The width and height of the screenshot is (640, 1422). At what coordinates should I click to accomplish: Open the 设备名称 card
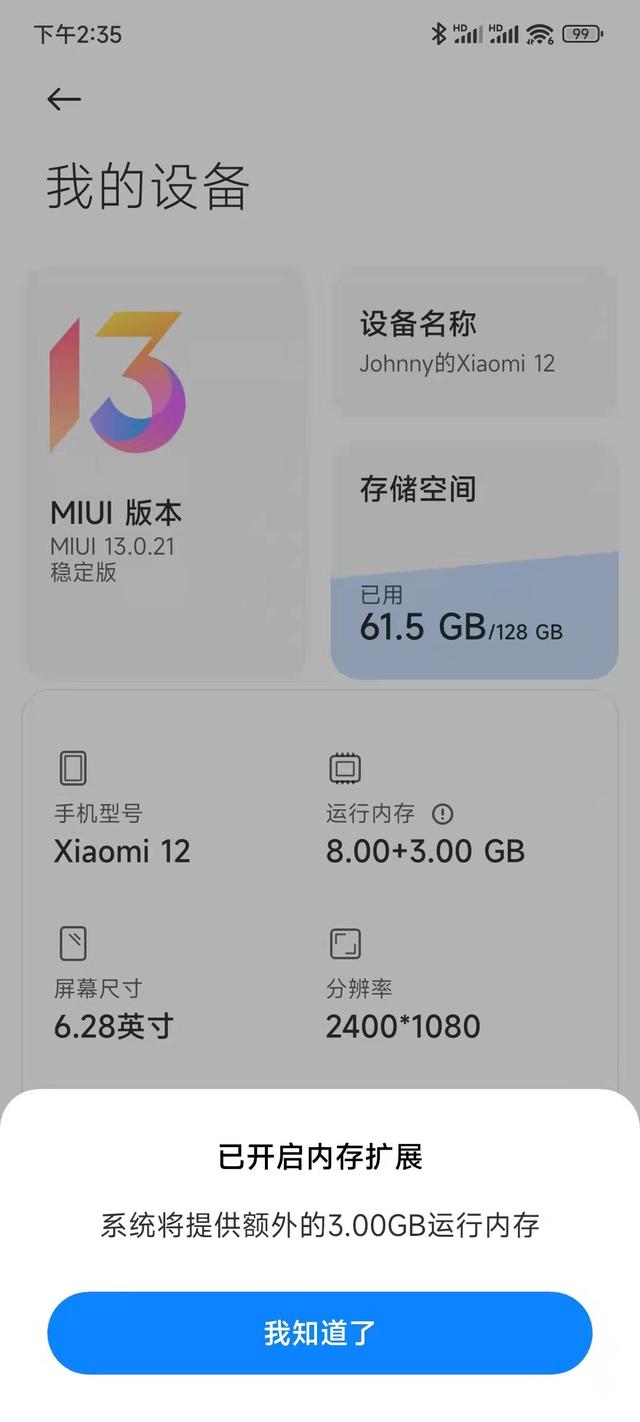tap(474, 342)
